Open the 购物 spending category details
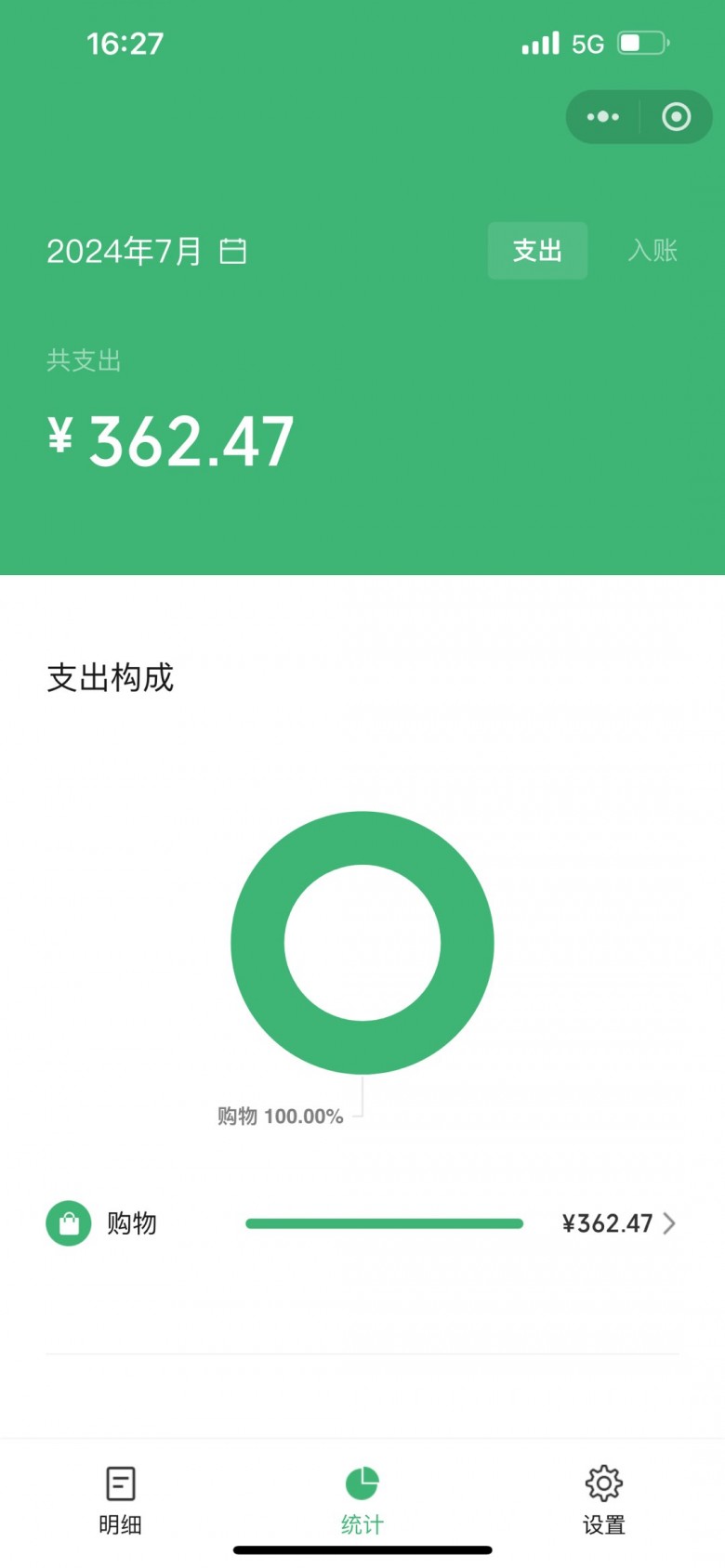 point(362,1223)
